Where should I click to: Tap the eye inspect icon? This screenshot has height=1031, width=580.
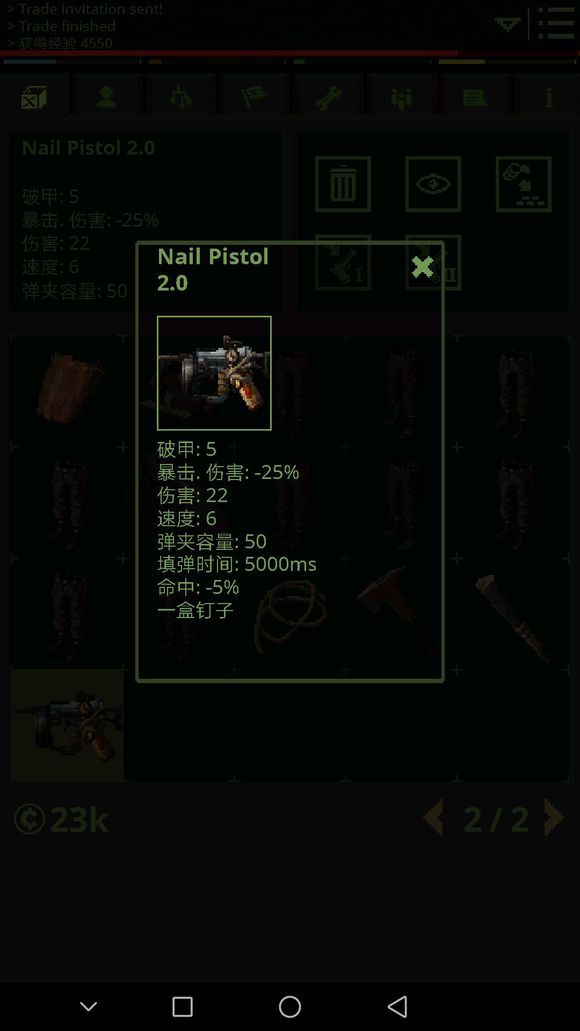(433, 183)
